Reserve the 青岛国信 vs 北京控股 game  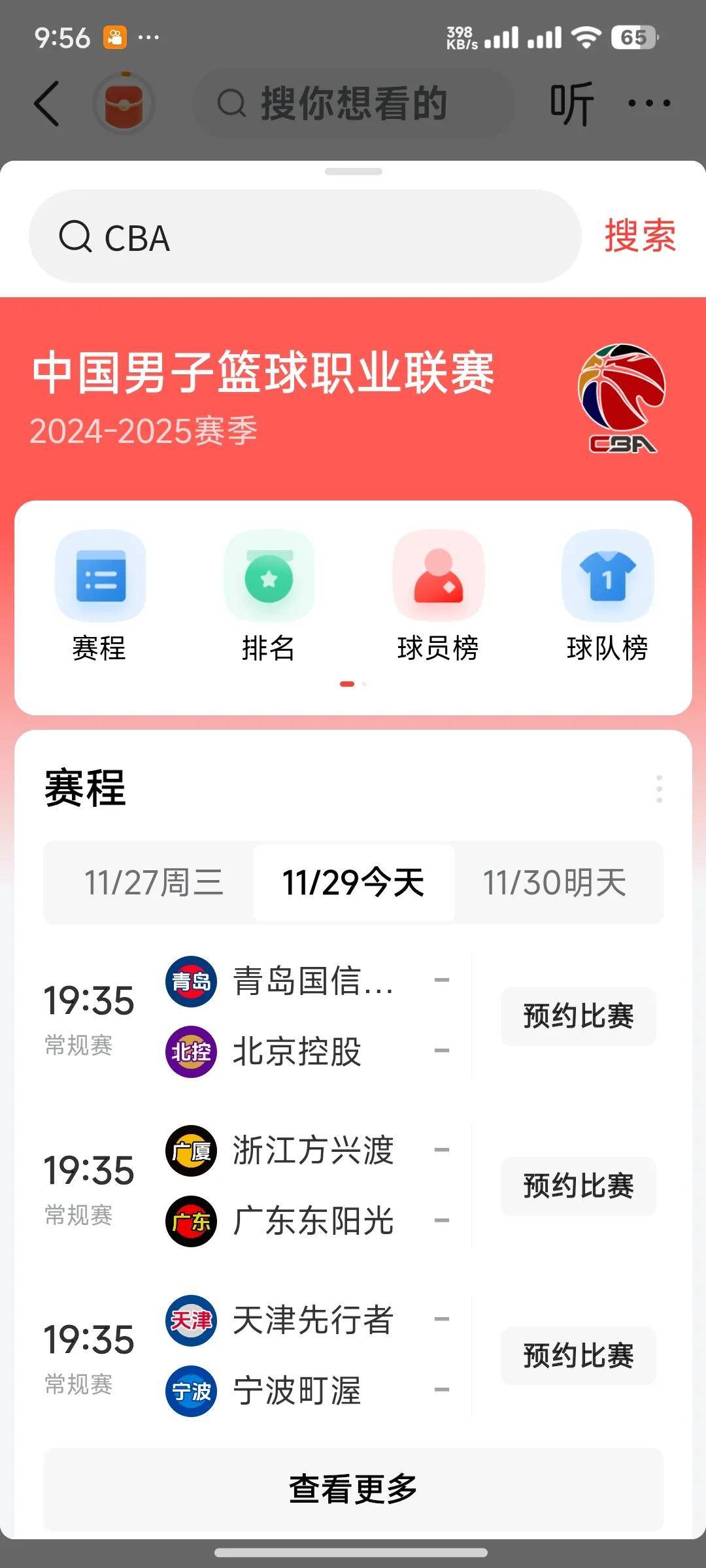[578, 1017]
